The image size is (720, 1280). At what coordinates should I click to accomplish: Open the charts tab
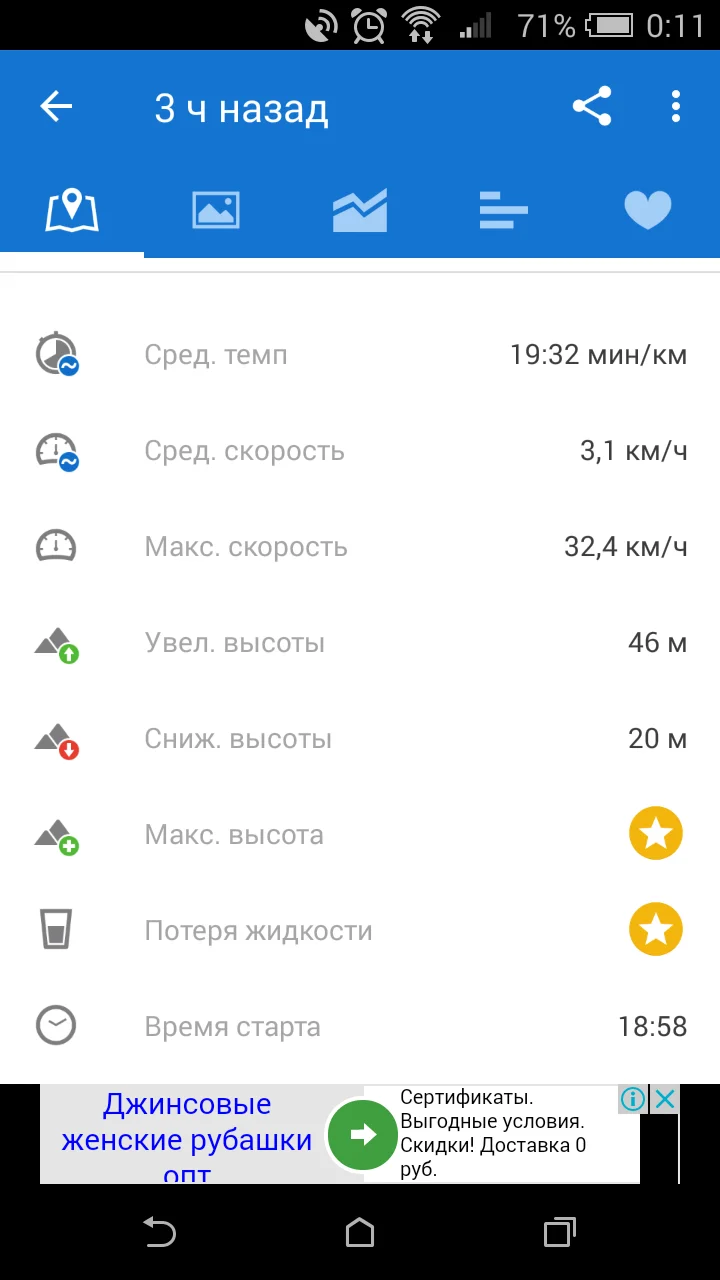(360, 211)
